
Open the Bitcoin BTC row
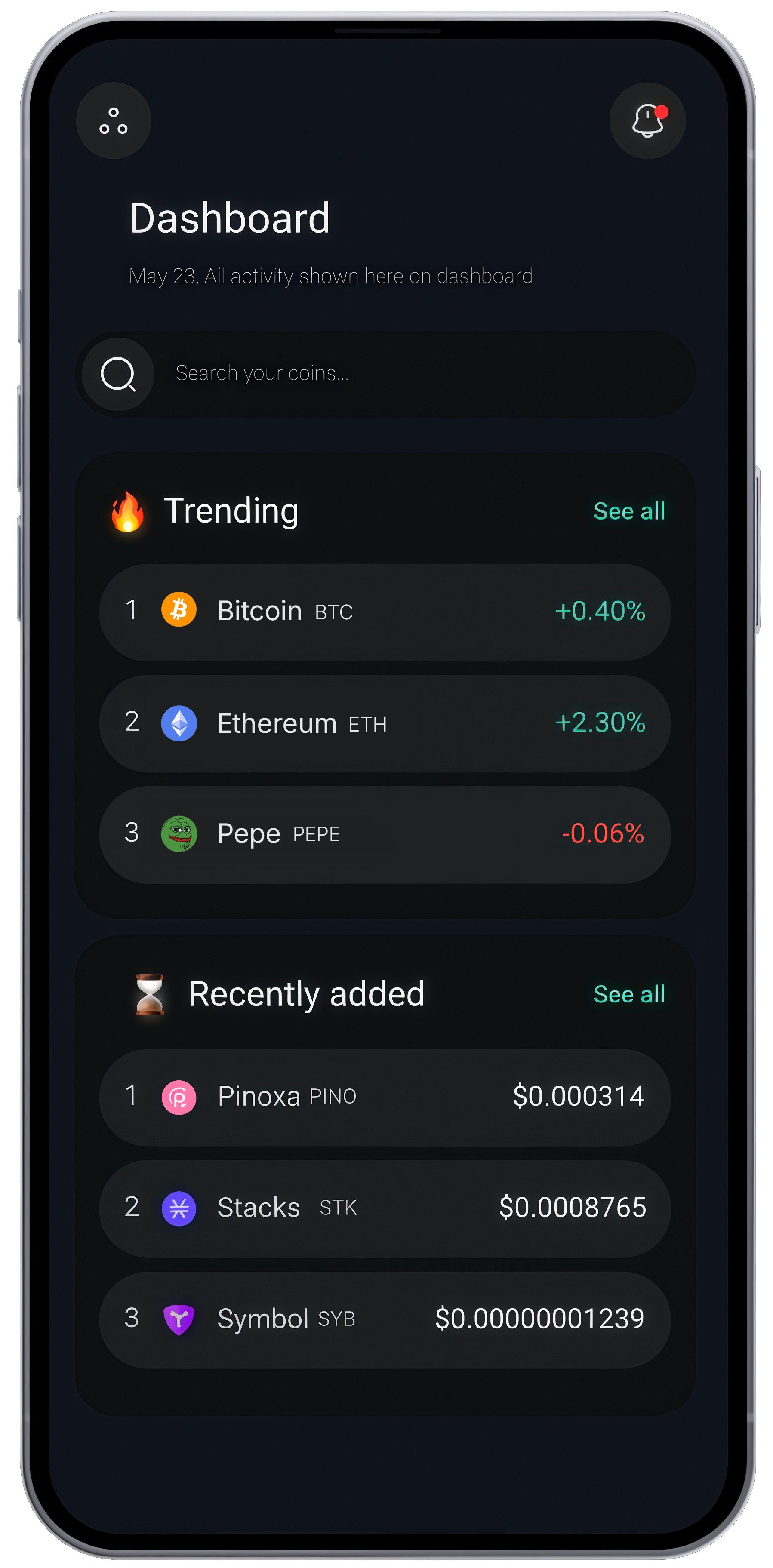click(385, 612)
